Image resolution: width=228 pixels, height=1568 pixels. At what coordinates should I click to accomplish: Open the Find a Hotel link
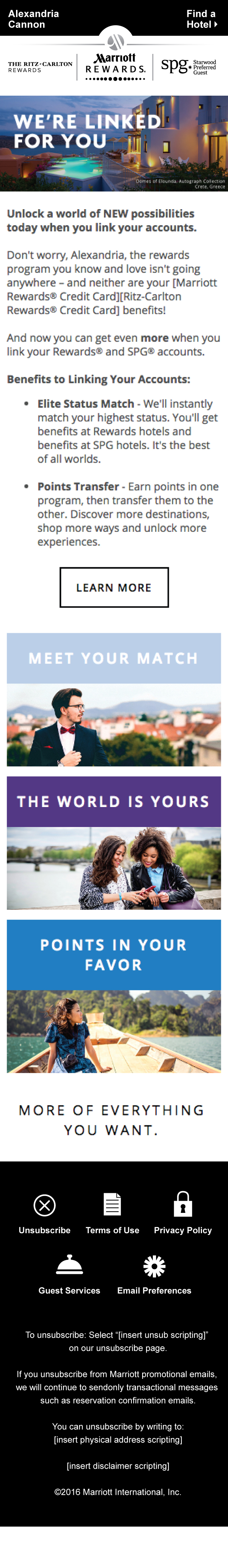pos(201,19)
